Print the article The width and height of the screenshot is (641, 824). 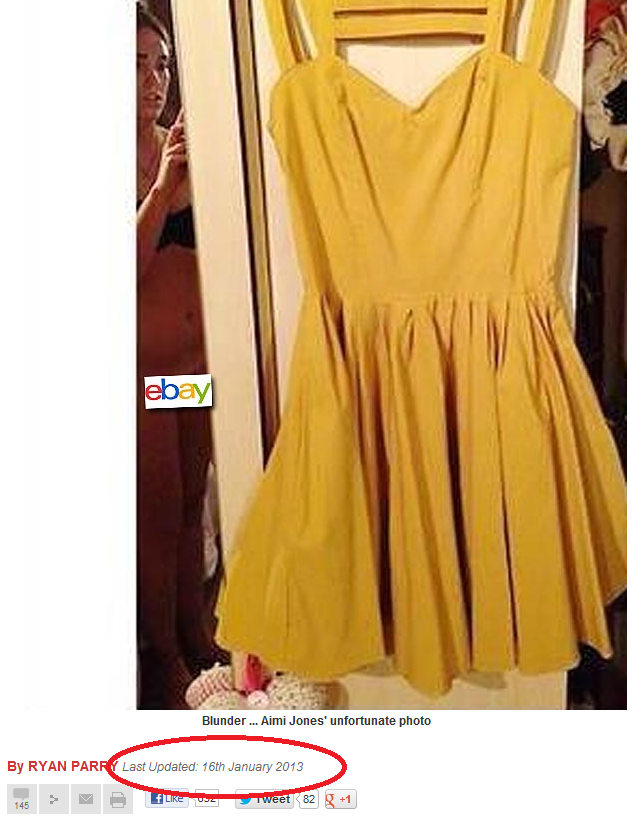point(118,799)
